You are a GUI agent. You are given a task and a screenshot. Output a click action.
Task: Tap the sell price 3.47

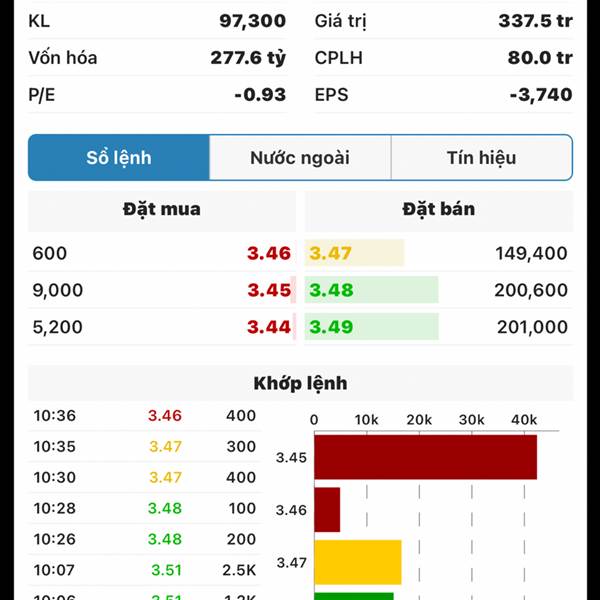point(330,253)
